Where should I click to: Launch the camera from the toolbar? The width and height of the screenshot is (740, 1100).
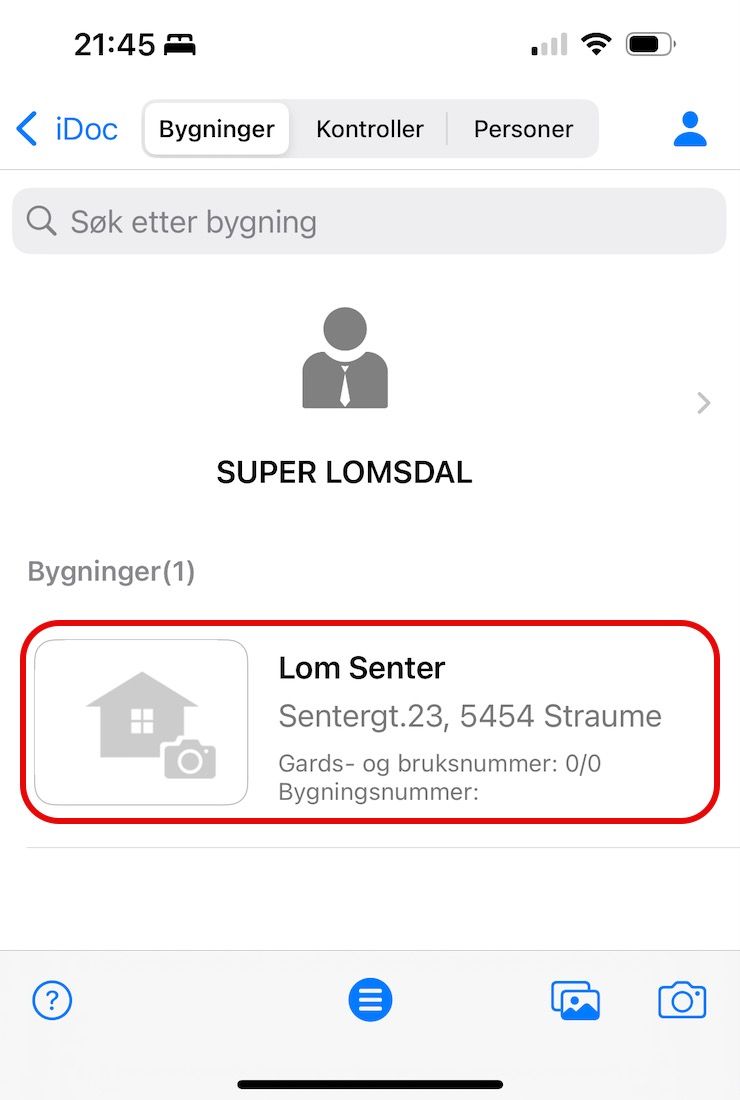[x=682, y=1000]
